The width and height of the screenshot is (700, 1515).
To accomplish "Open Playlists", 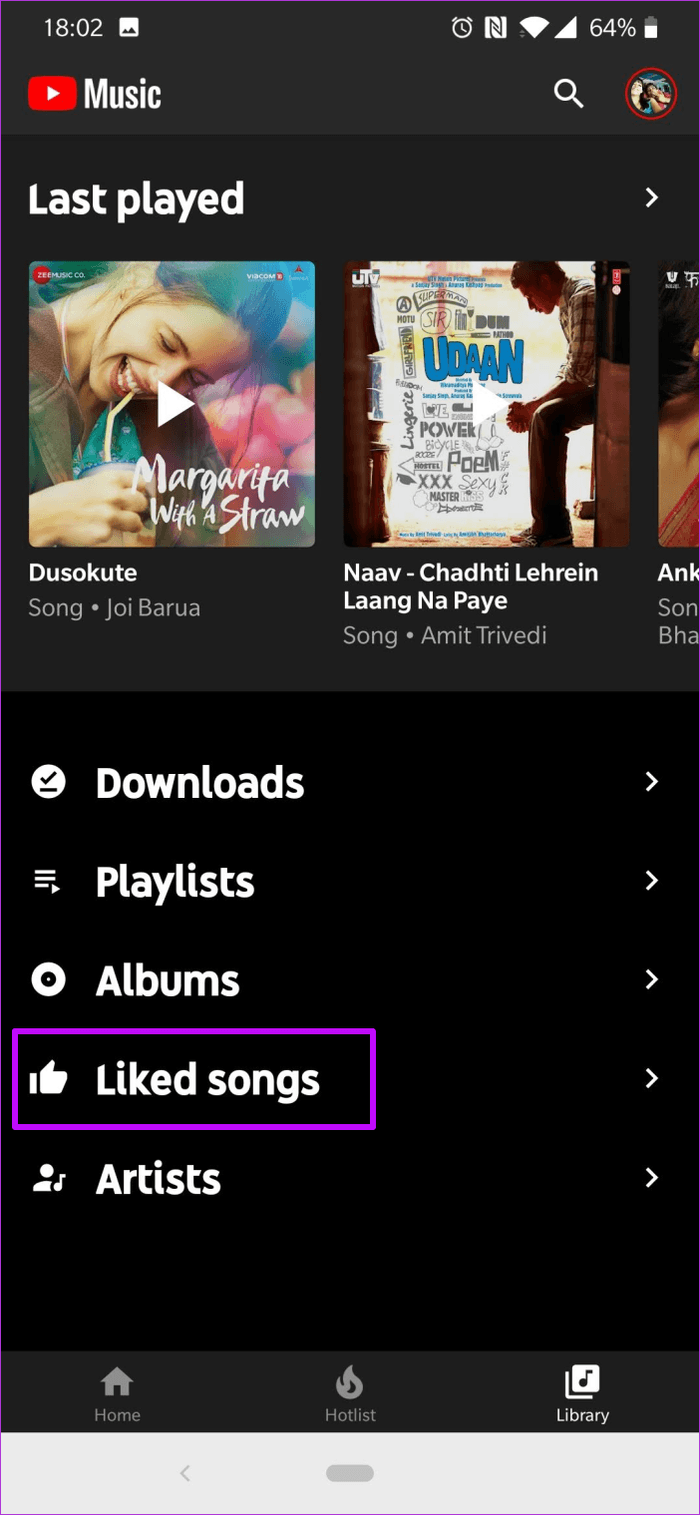I will [350, 882].
